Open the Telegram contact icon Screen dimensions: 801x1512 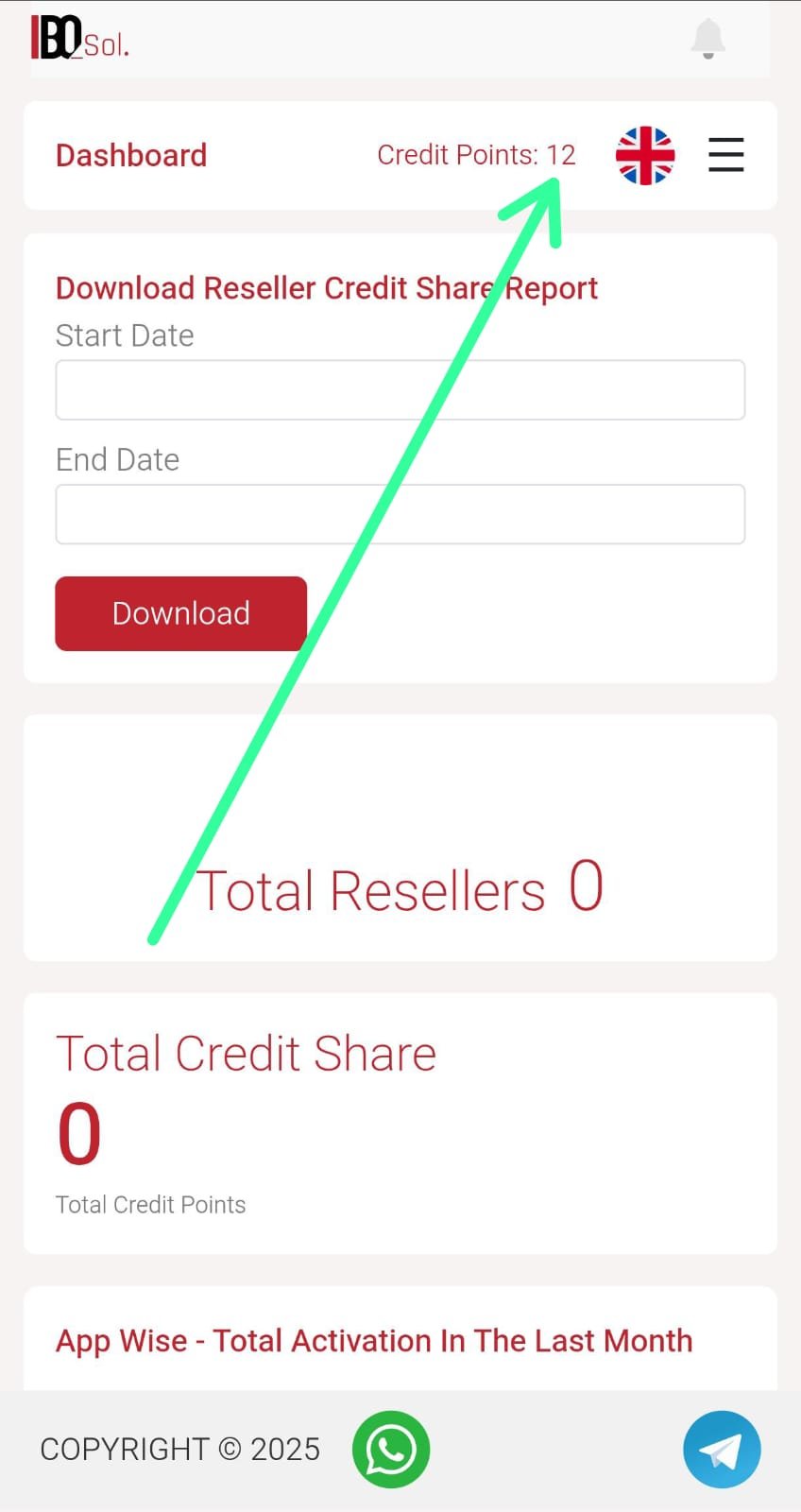tap(722, 1449)
